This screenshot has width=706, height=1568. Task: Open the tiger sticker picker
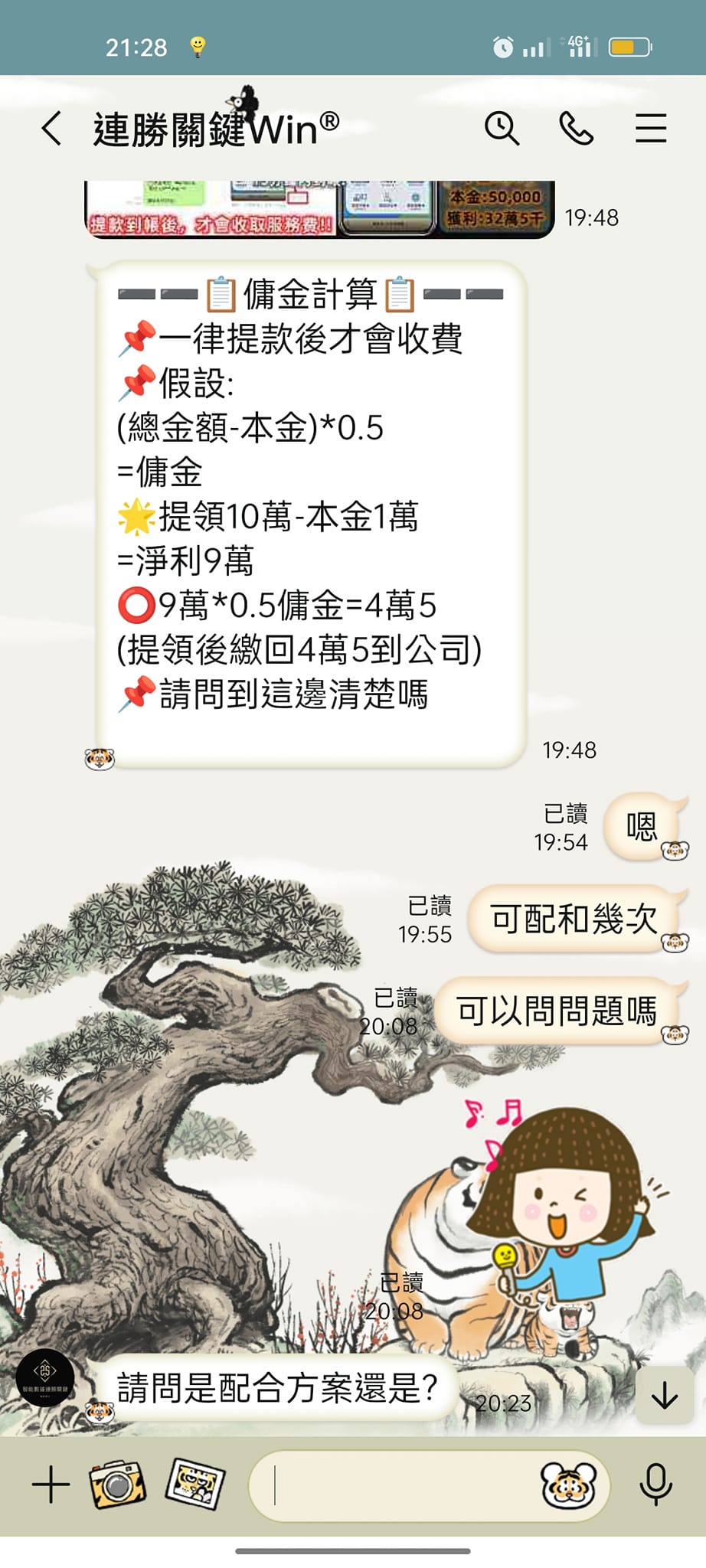coord(568,1485)
